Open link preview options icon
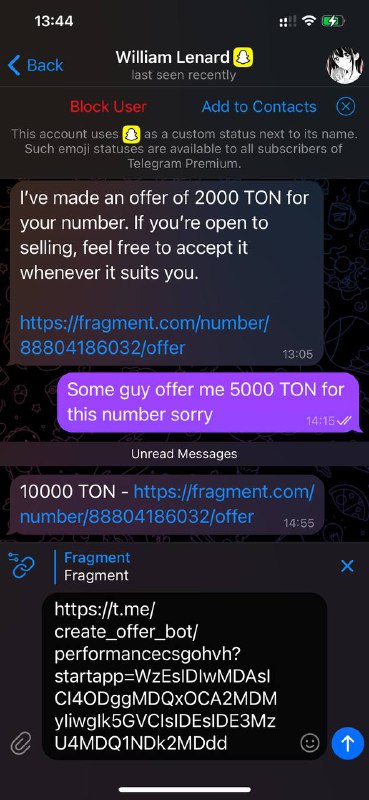 [x=21, y=565]
